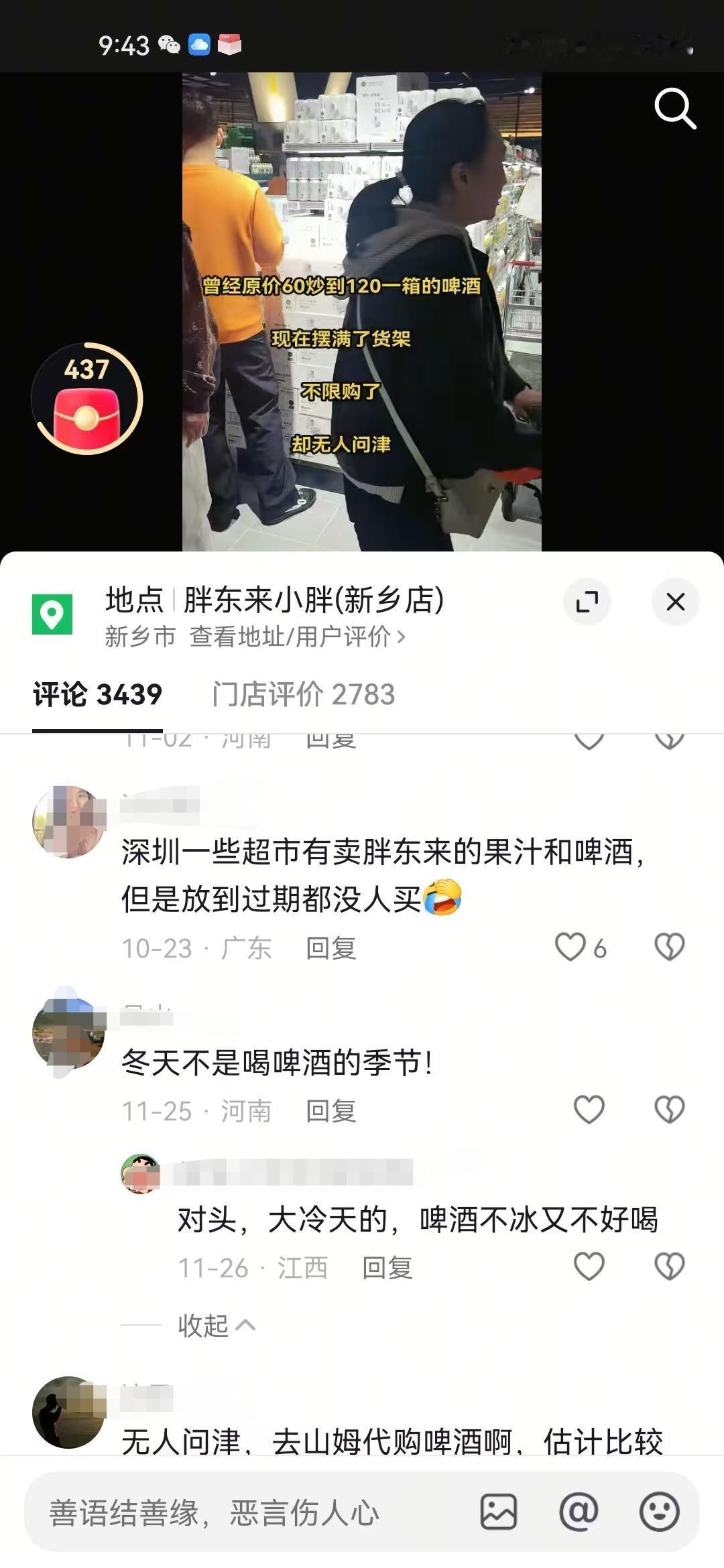Tap the weather cloud icon in status bar
Image resolution: width=724 pixels, height=1568 pixels.
[198, 43]
